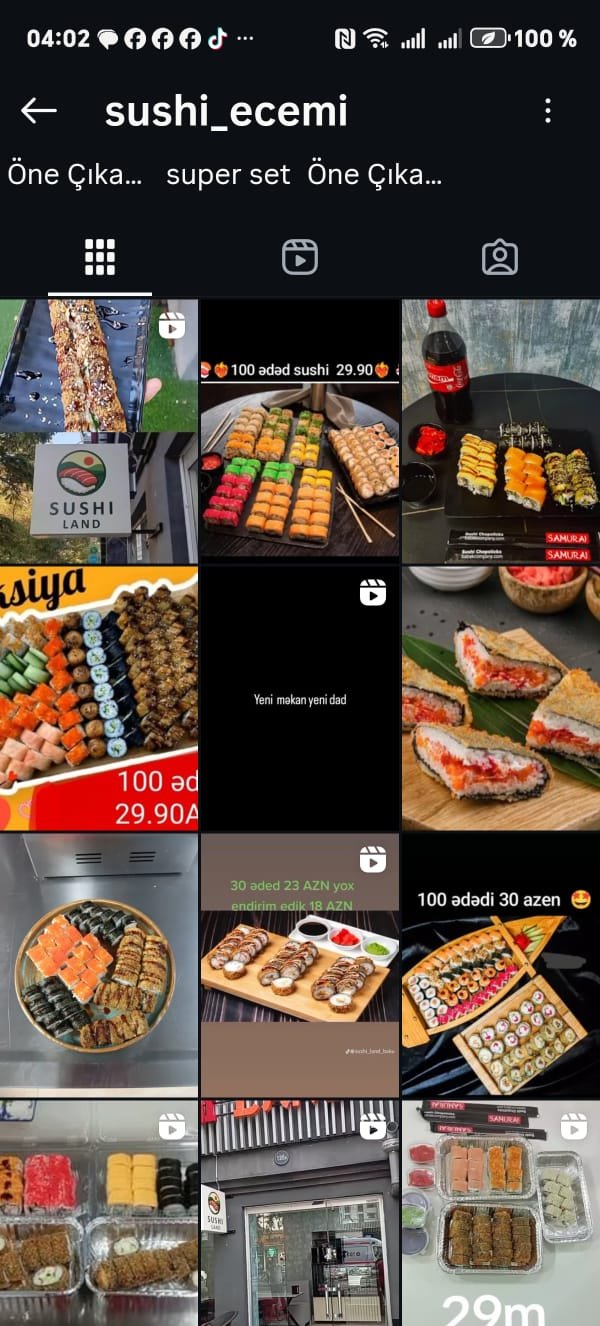Open the "29m" reel with foil trays
600x1326 pixels.
[x=501, y=1214]
